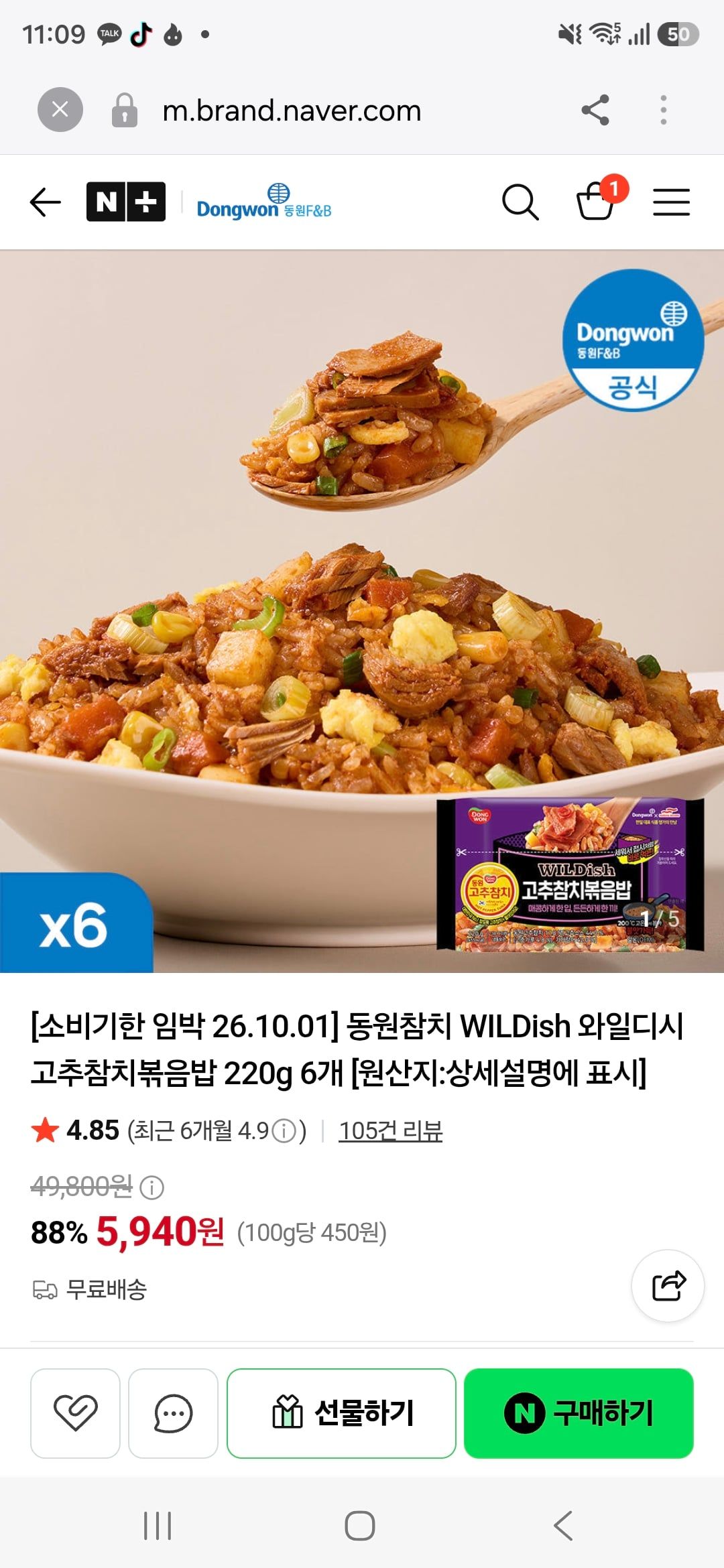Tap the info icon beside rating 4.9

[284, 1131]
